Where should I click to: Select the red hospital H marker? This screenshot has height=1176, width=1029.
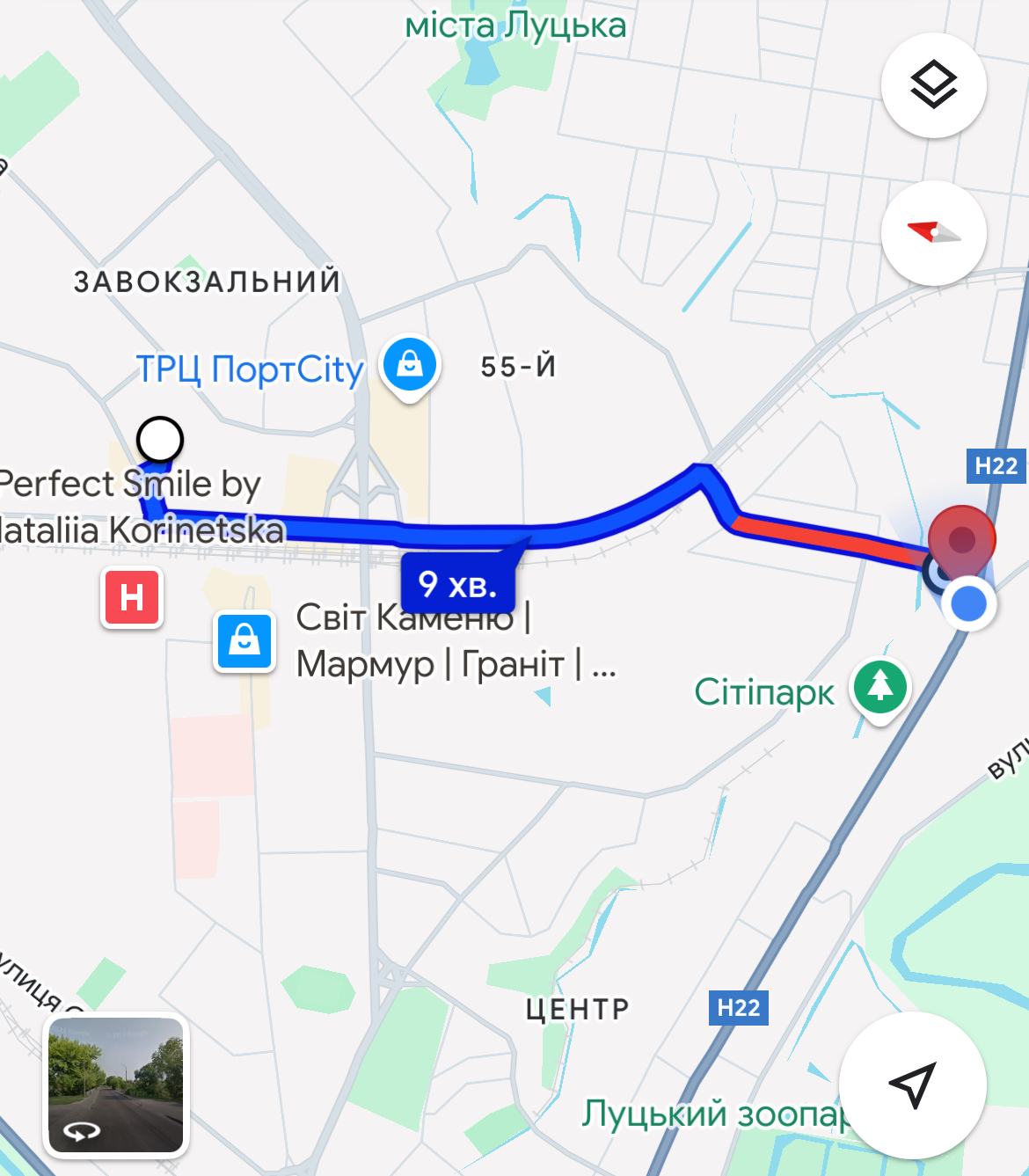132,598
